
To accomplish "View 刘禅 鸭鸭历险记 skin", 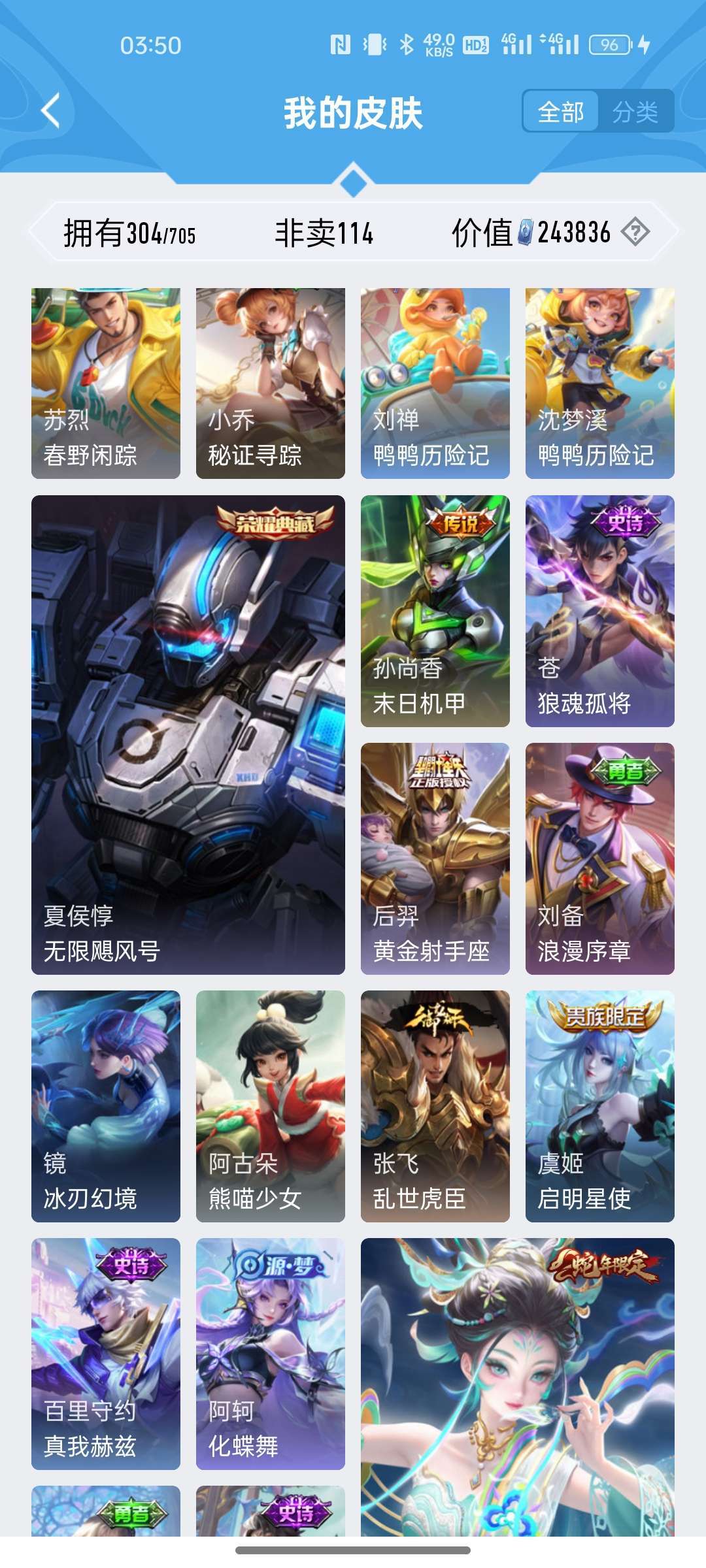I will pos(435,383).
